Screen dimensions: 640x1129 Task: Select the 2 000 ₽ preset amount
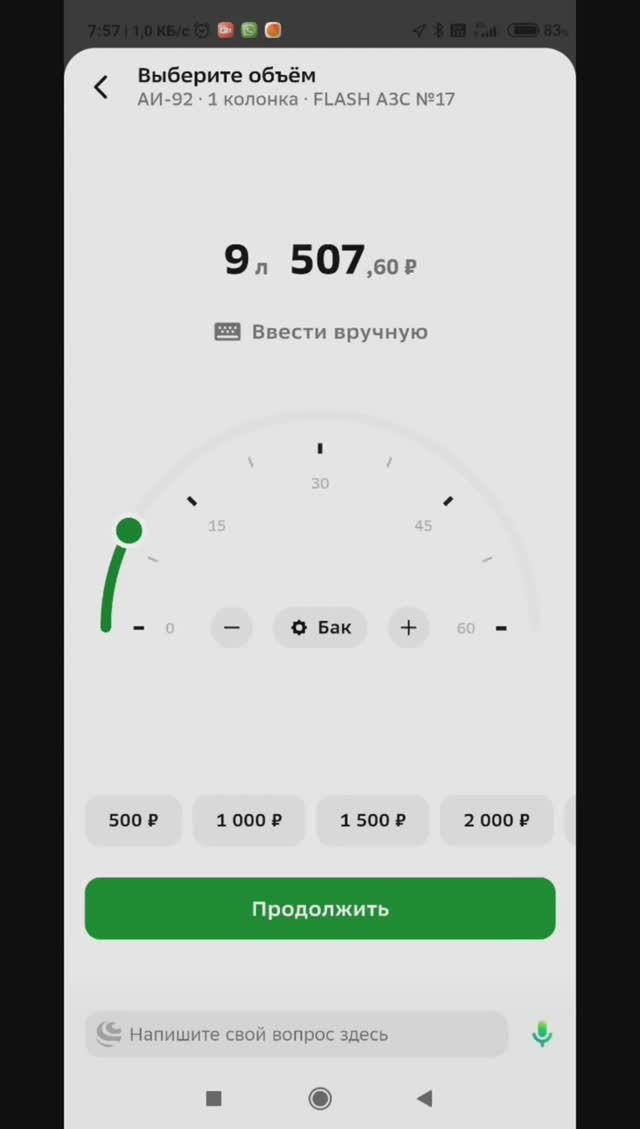tap(496, 820)
